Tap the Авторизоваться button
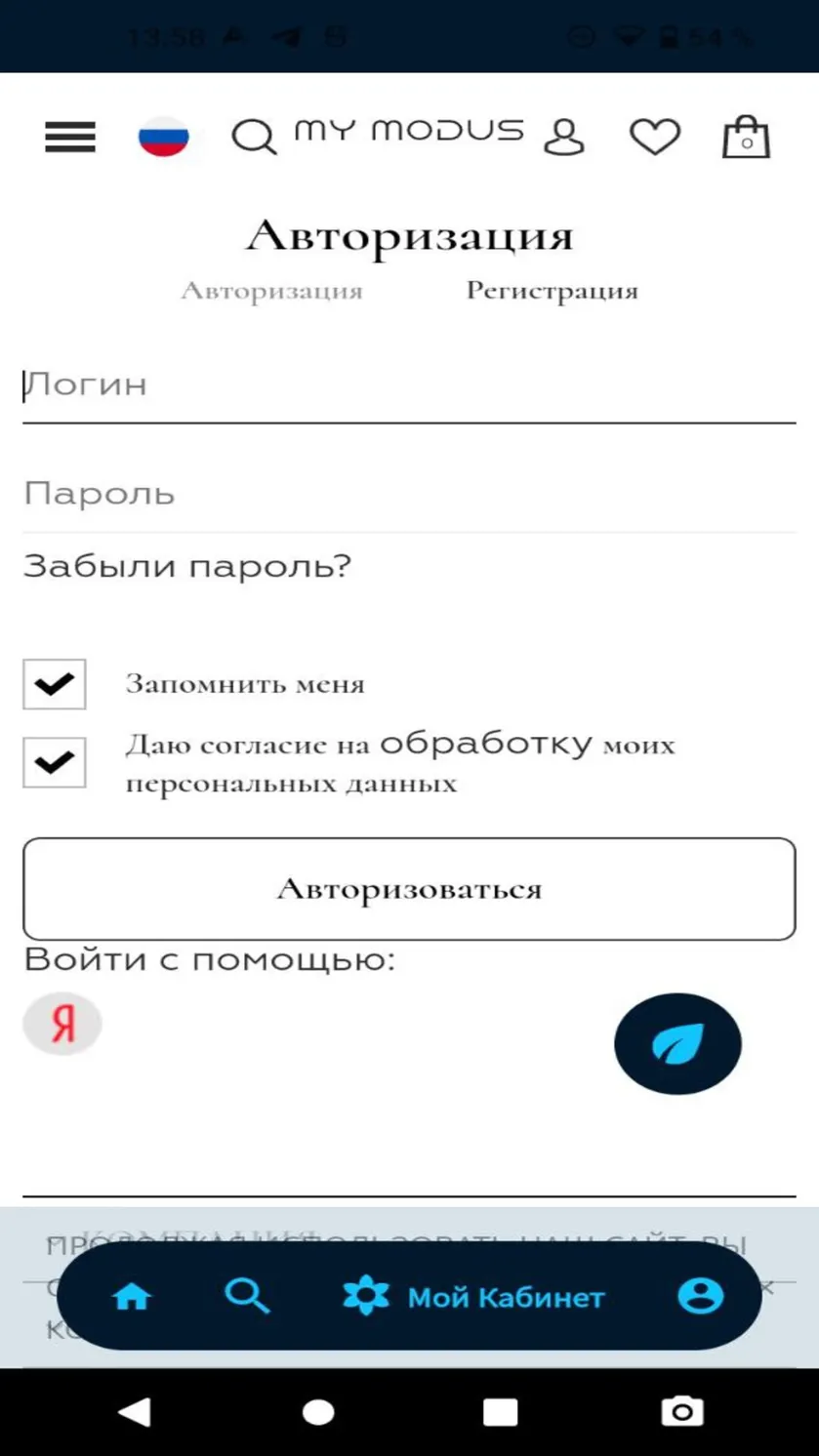Screen dimensions: 819x1456 (x=409, y=889)
